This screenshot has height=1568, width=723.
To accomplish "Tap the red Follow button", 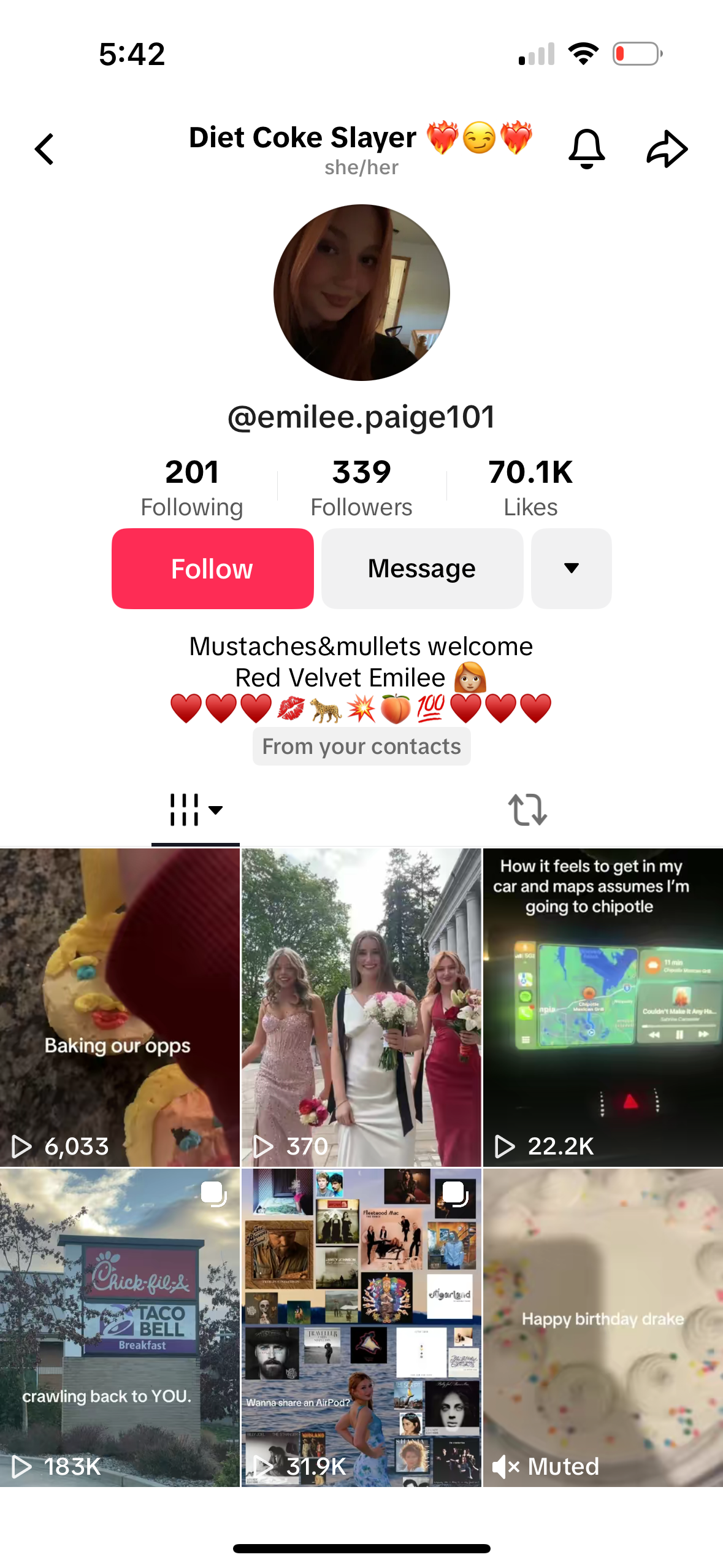I will (213, 569).
